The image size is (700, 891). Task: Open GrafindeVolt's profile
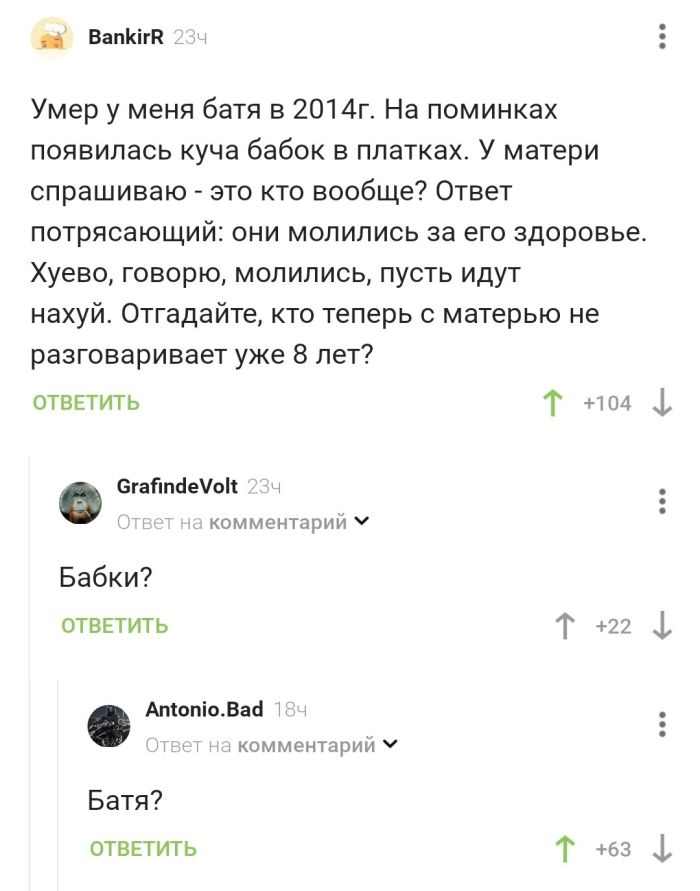177,487
